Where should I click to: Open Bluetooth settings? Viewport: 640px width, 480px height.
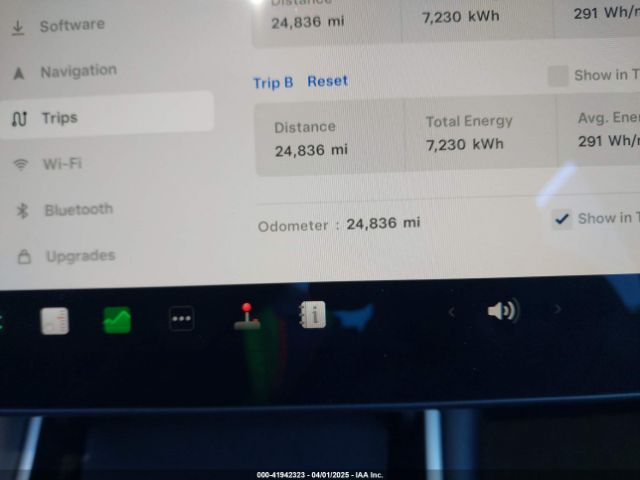coord(77,210)
